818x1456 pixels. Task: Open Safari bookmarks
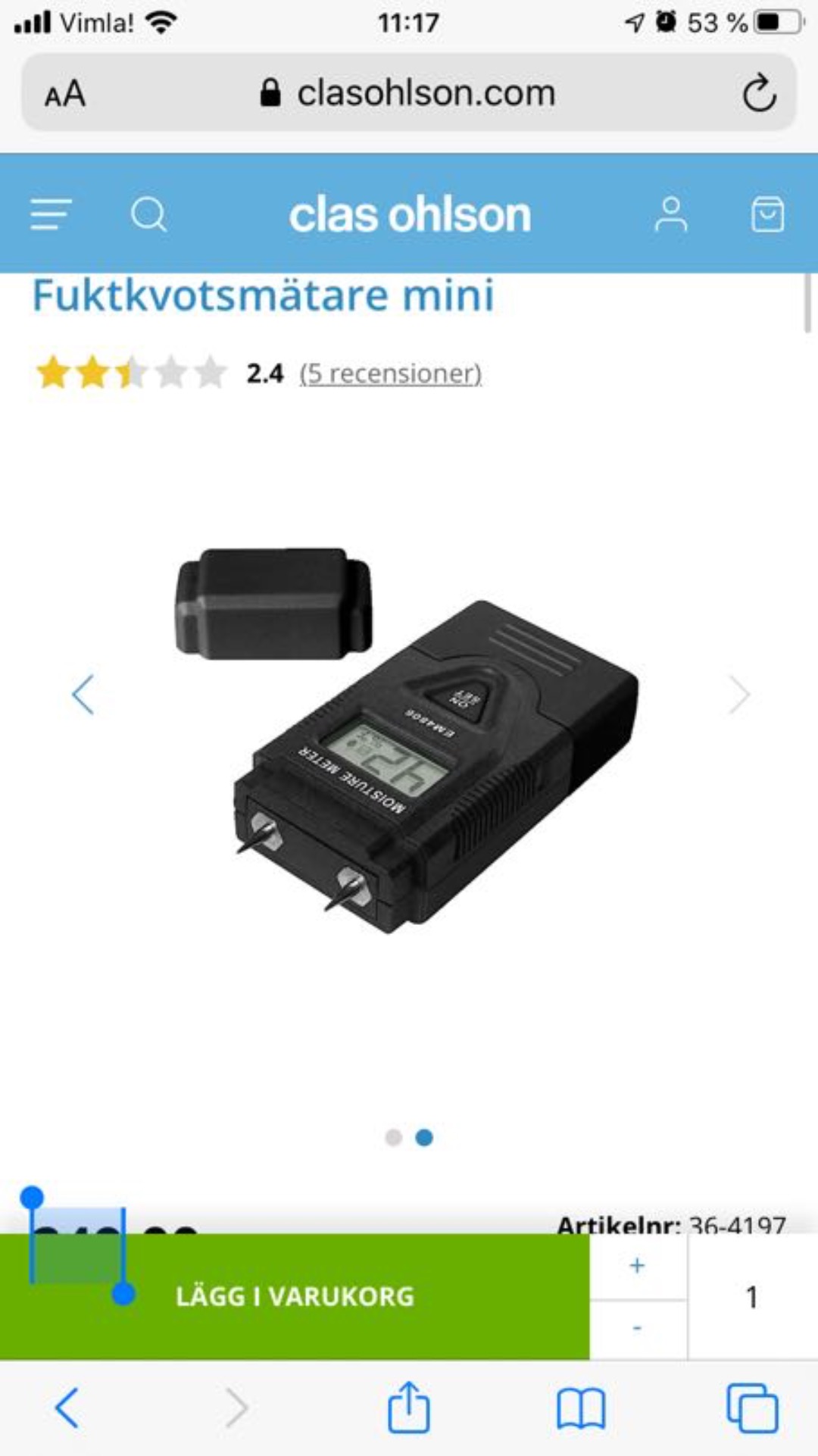tap(580, 1408)
